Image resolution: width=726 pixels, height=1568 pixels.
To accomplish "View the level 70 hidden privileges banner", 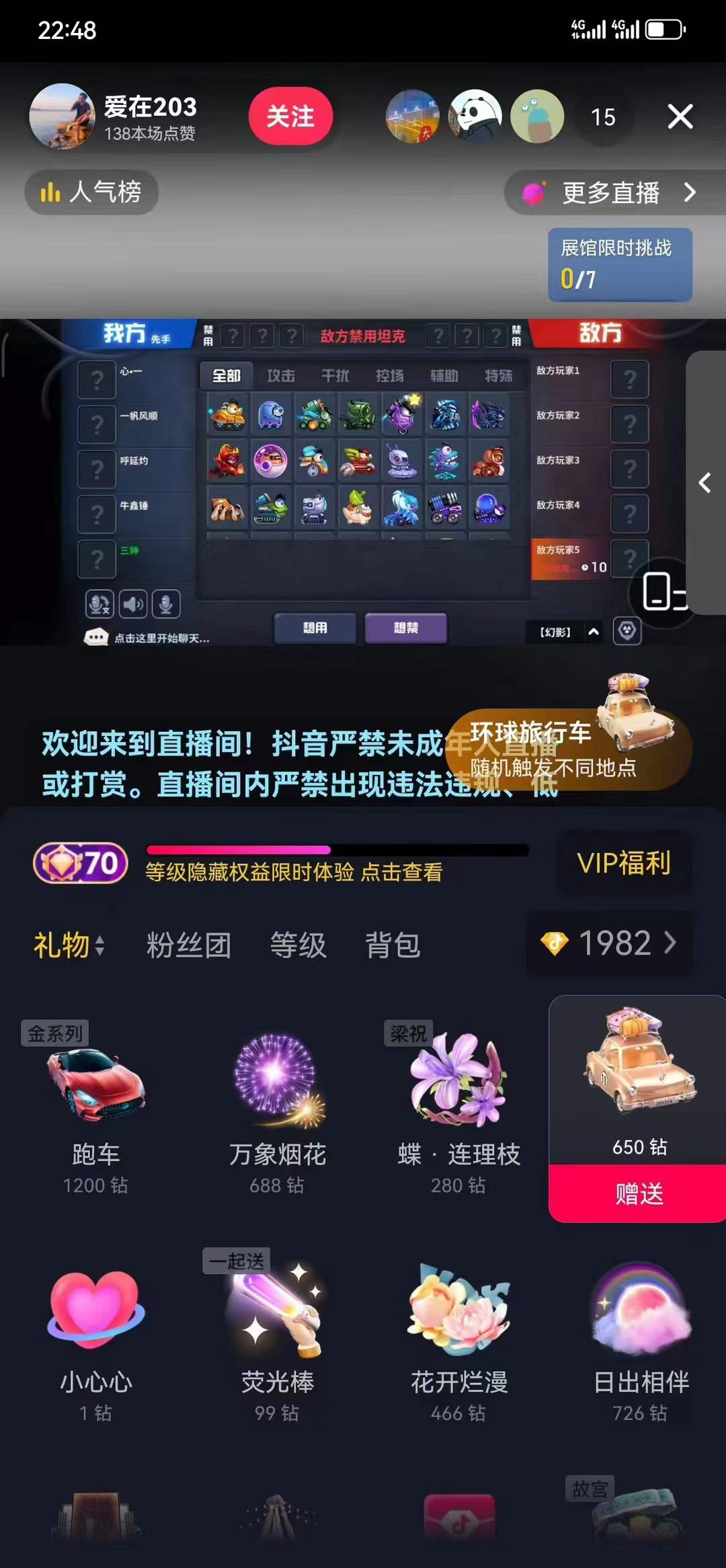I will tap(294, 872).
